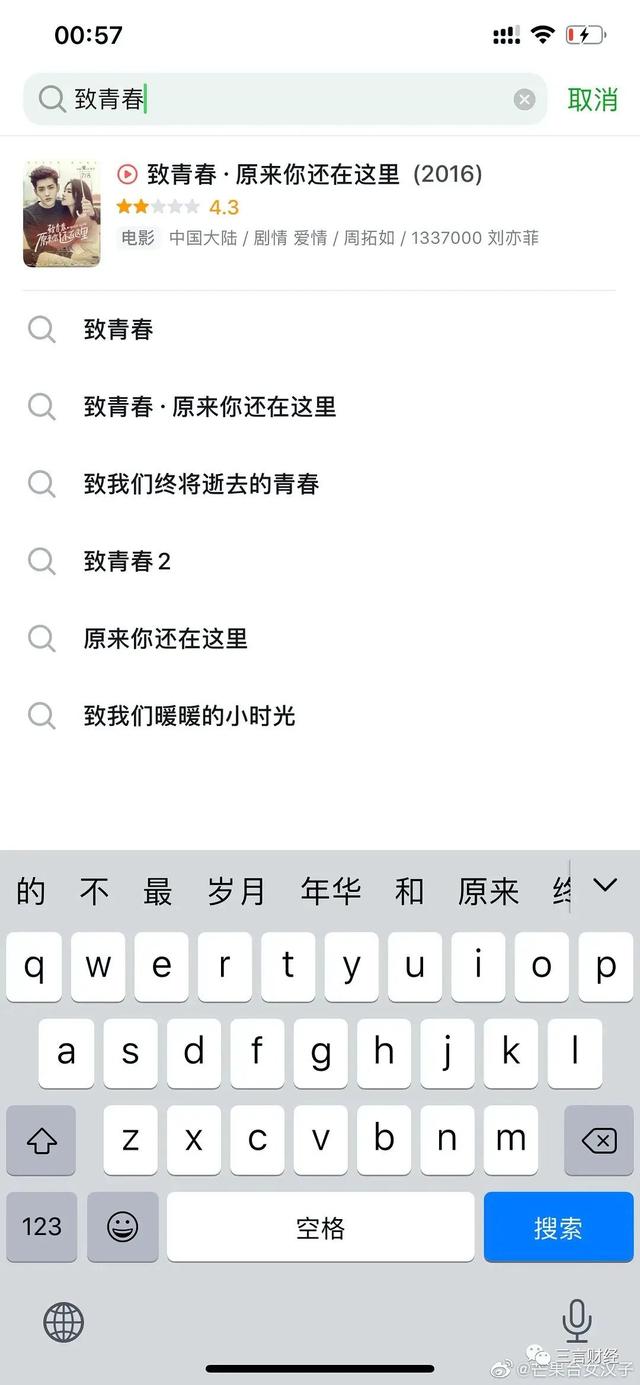640x1385 pixels.
Task: Start voice dictation with the microphone
Action: tap(576, 1320)
